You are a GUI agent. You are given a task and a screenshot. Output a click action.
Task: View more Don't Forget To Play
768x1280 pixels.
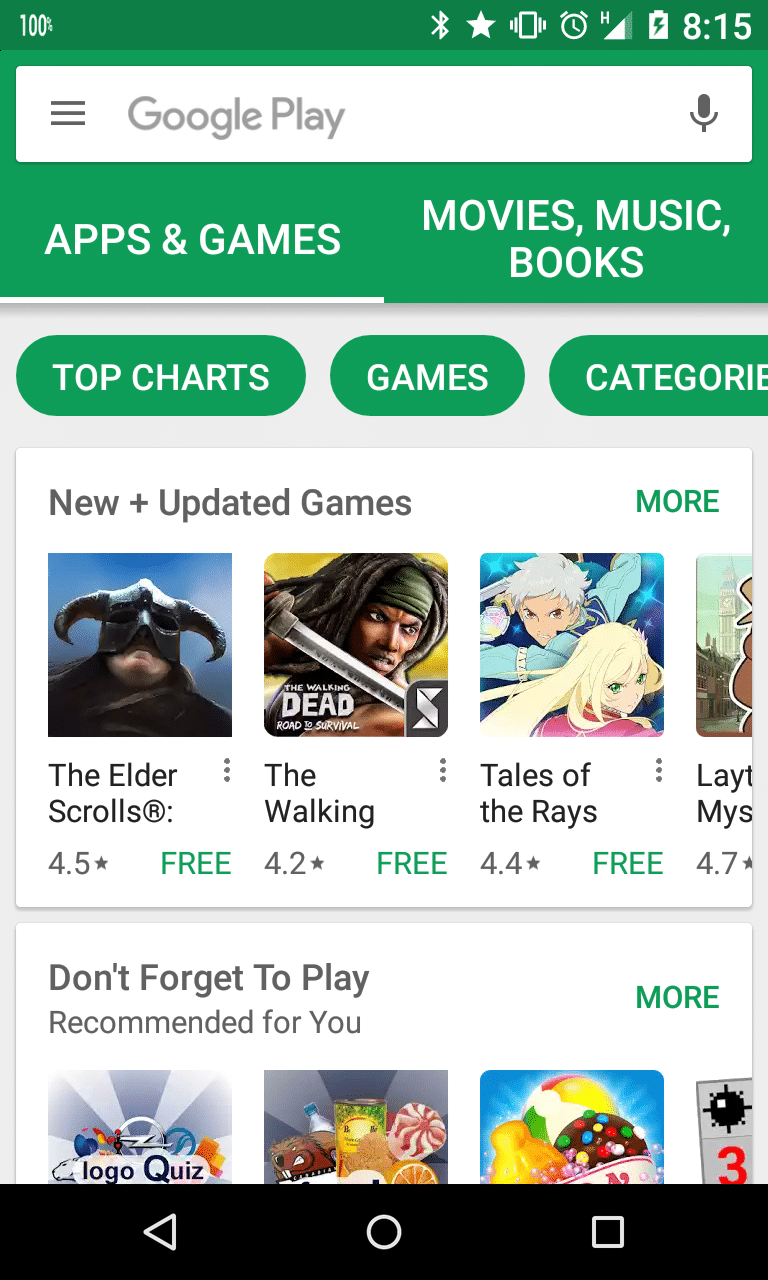pyautogui.click(x=677, y=997)
